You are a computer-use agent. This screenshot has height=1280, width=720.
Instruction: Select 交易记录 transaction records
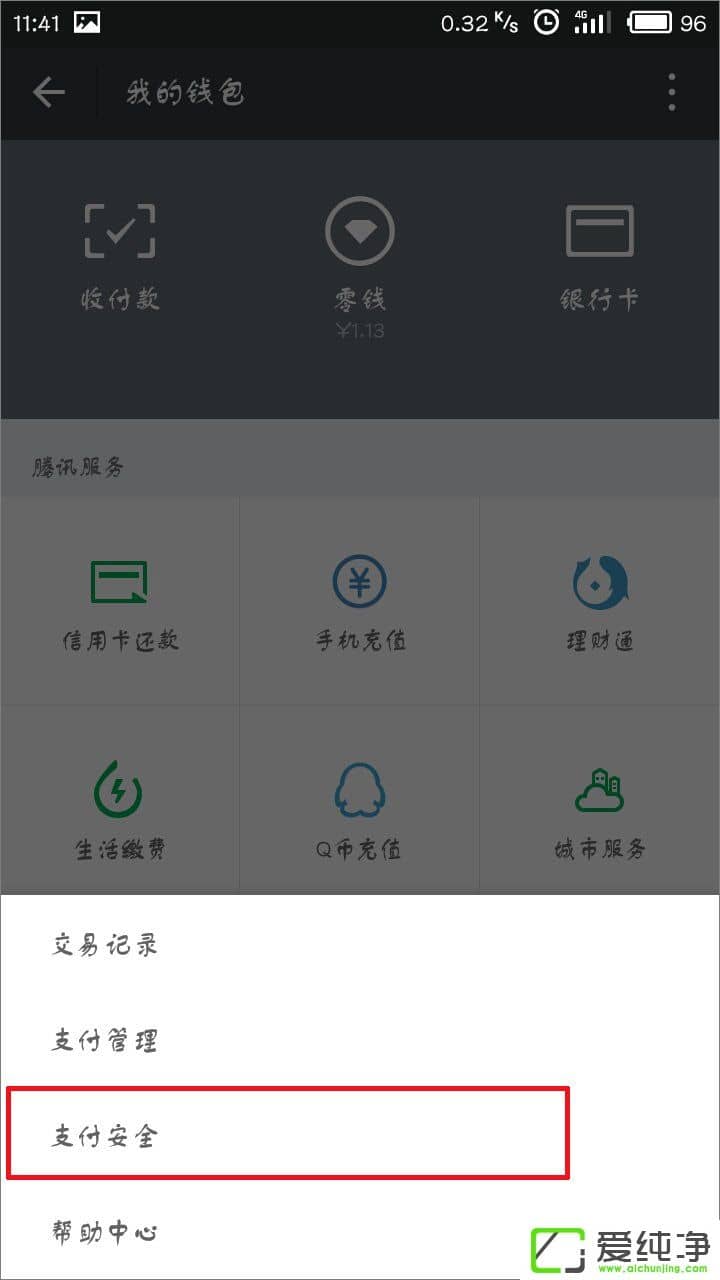coord(104,944)
